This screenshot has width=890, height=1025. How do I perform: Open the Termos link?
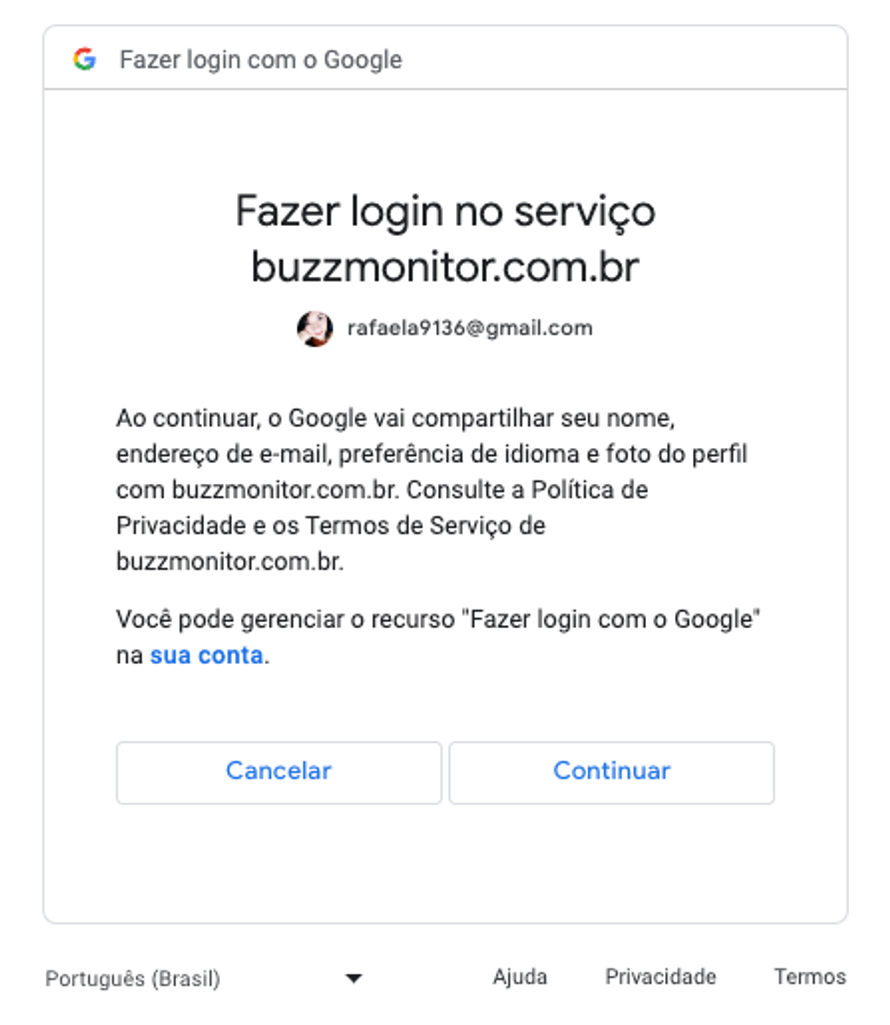(809, 977)
